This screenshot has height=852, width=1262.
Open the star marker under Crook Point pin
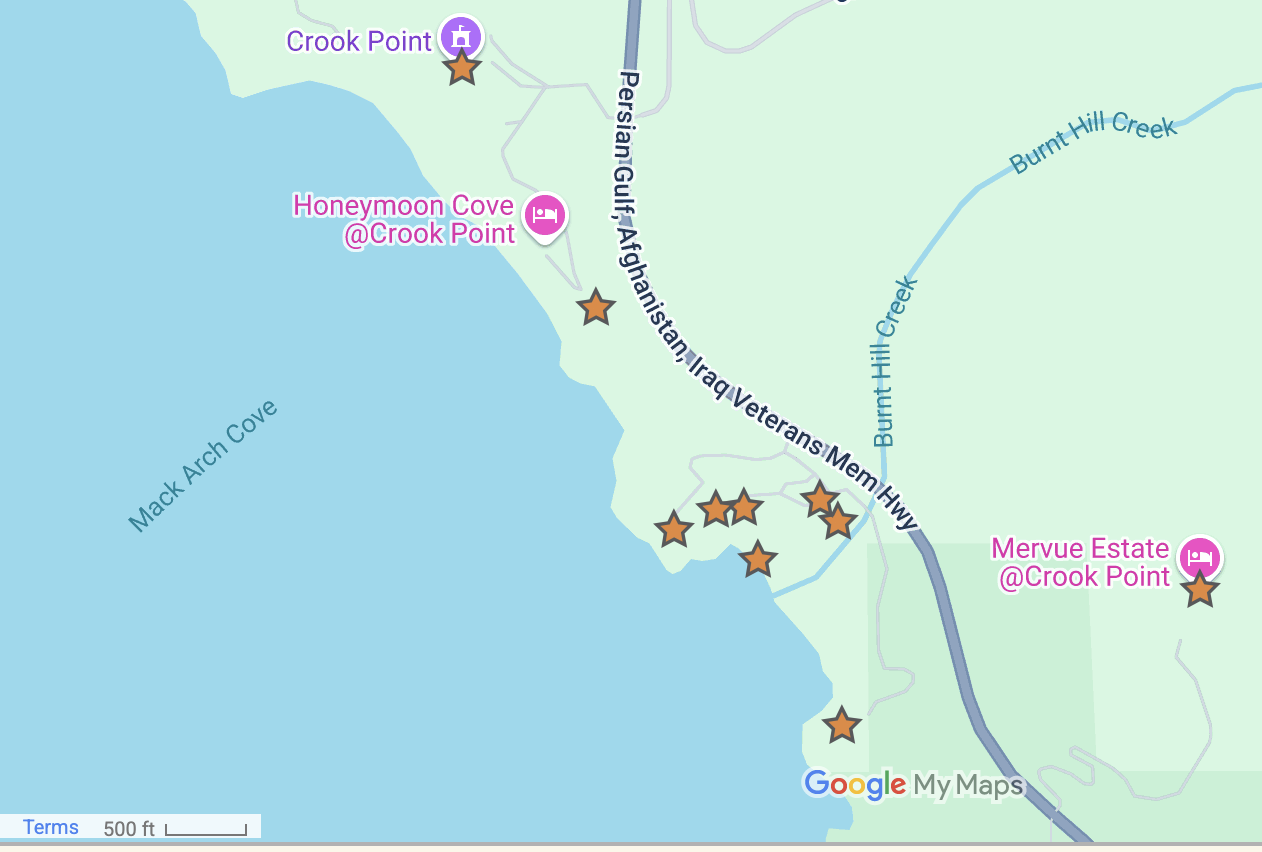click(461, 68)
